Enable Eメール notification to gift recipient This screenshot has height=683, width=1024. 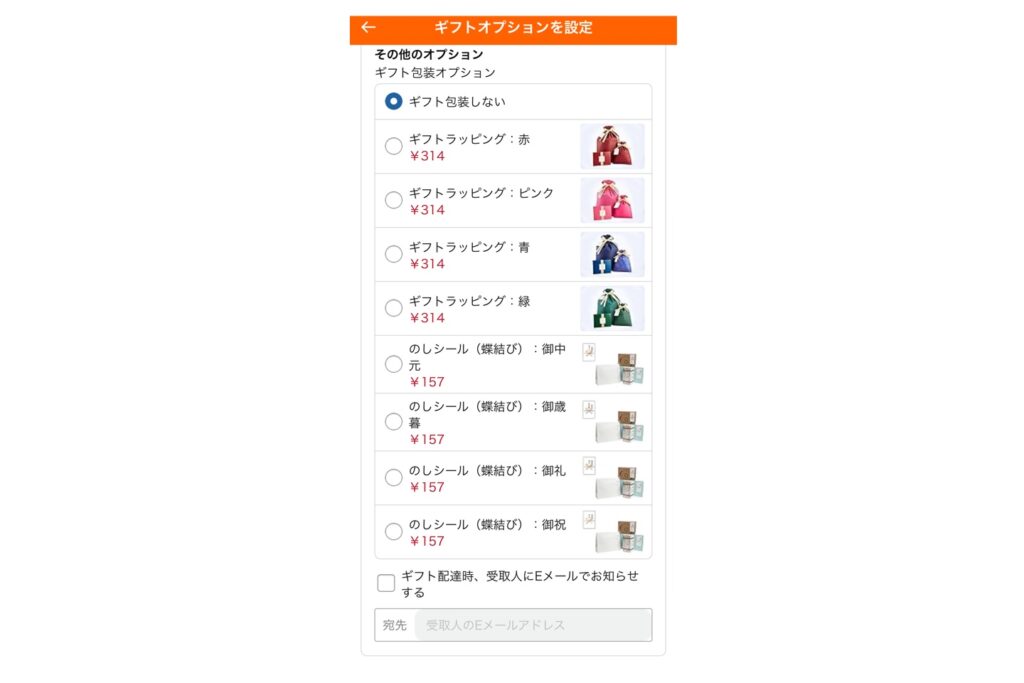(x=386, y=583)
